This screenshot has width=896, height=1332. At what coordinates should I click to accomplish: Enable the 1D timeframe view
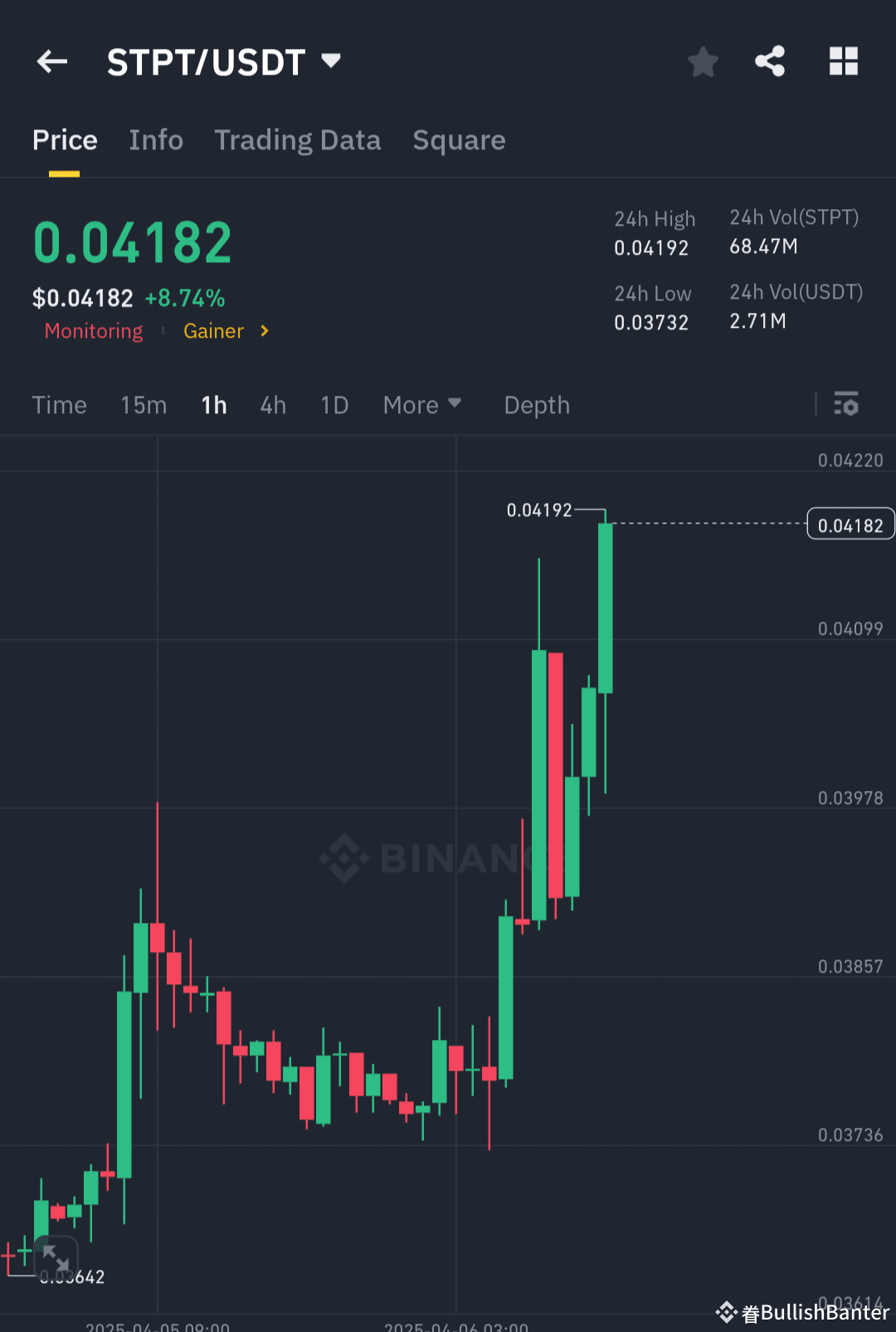334,405
